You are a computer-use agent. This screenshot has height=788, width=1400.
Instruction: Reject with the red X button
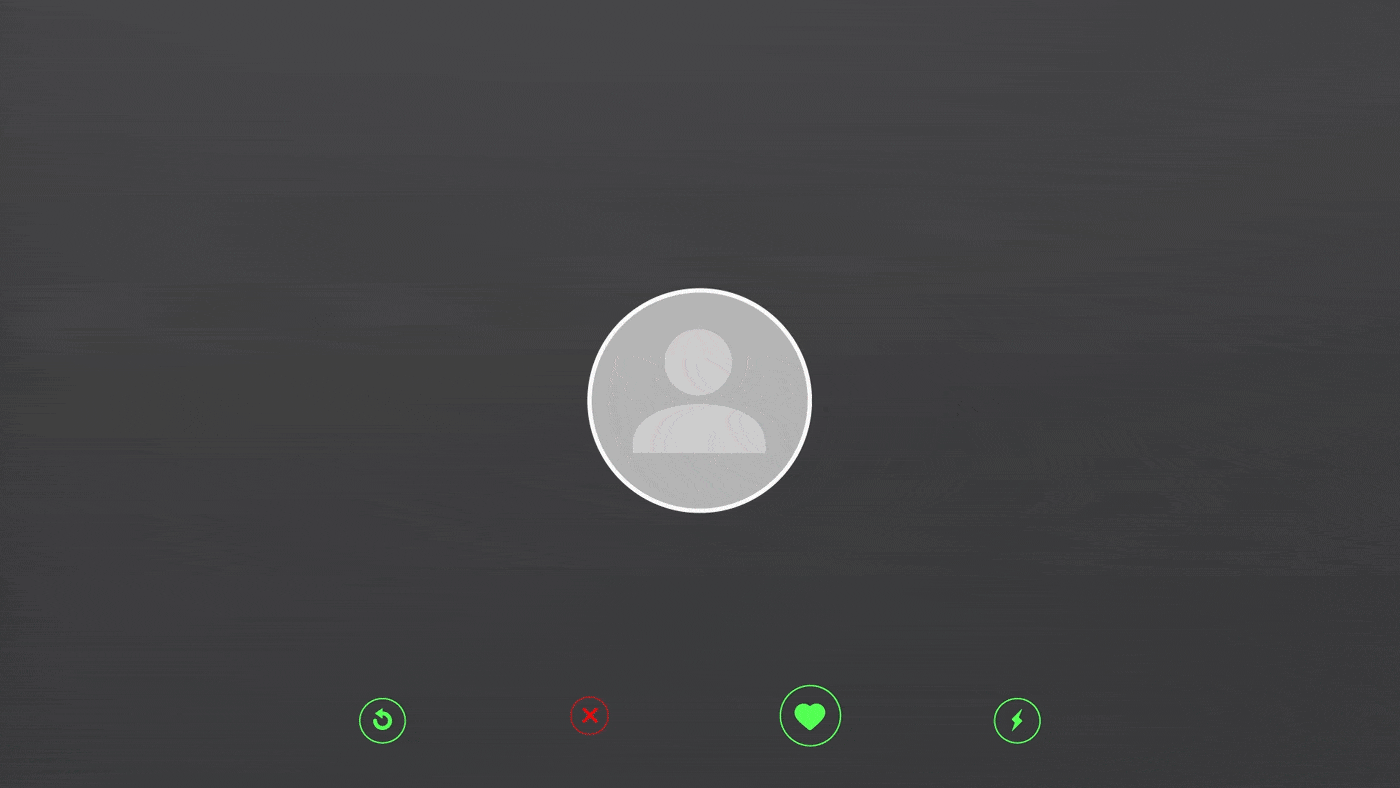[x=589, y=716]
